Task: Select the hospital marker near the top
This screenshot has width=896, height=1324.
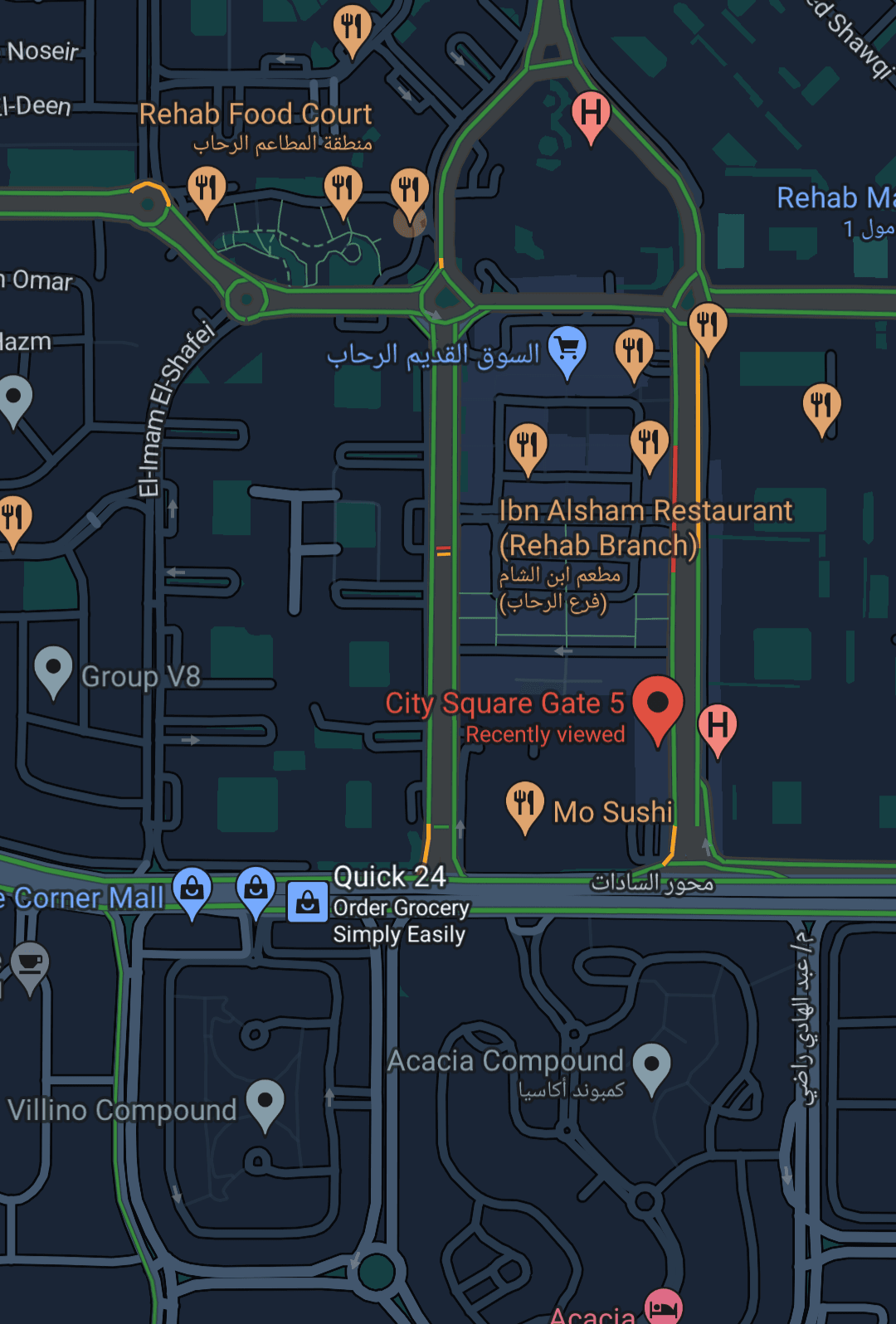Action: pyautogui.click(x=591, y=114)
